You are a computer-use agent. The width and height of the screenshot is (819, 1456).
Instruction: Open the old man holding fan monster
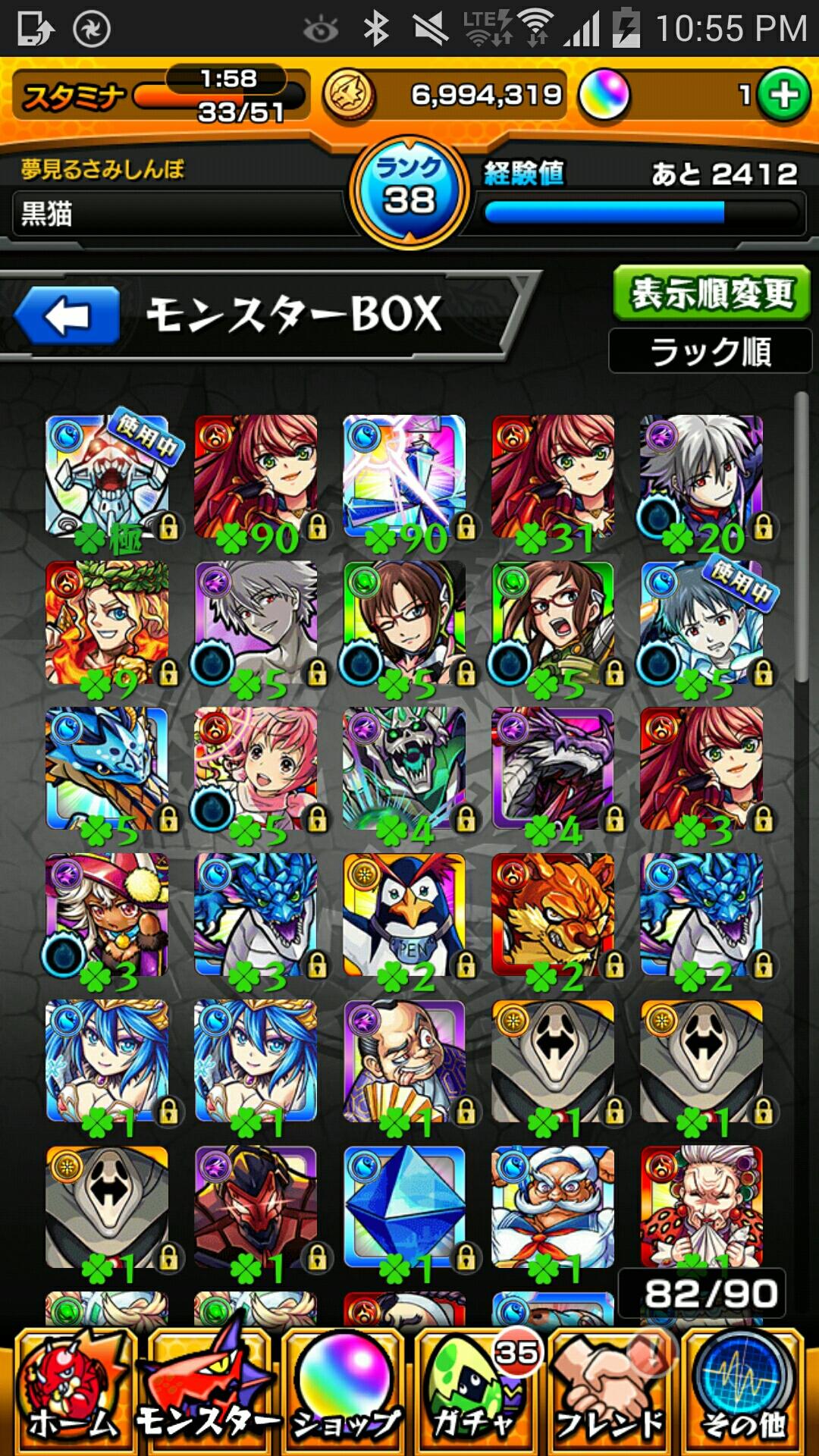404,1062
